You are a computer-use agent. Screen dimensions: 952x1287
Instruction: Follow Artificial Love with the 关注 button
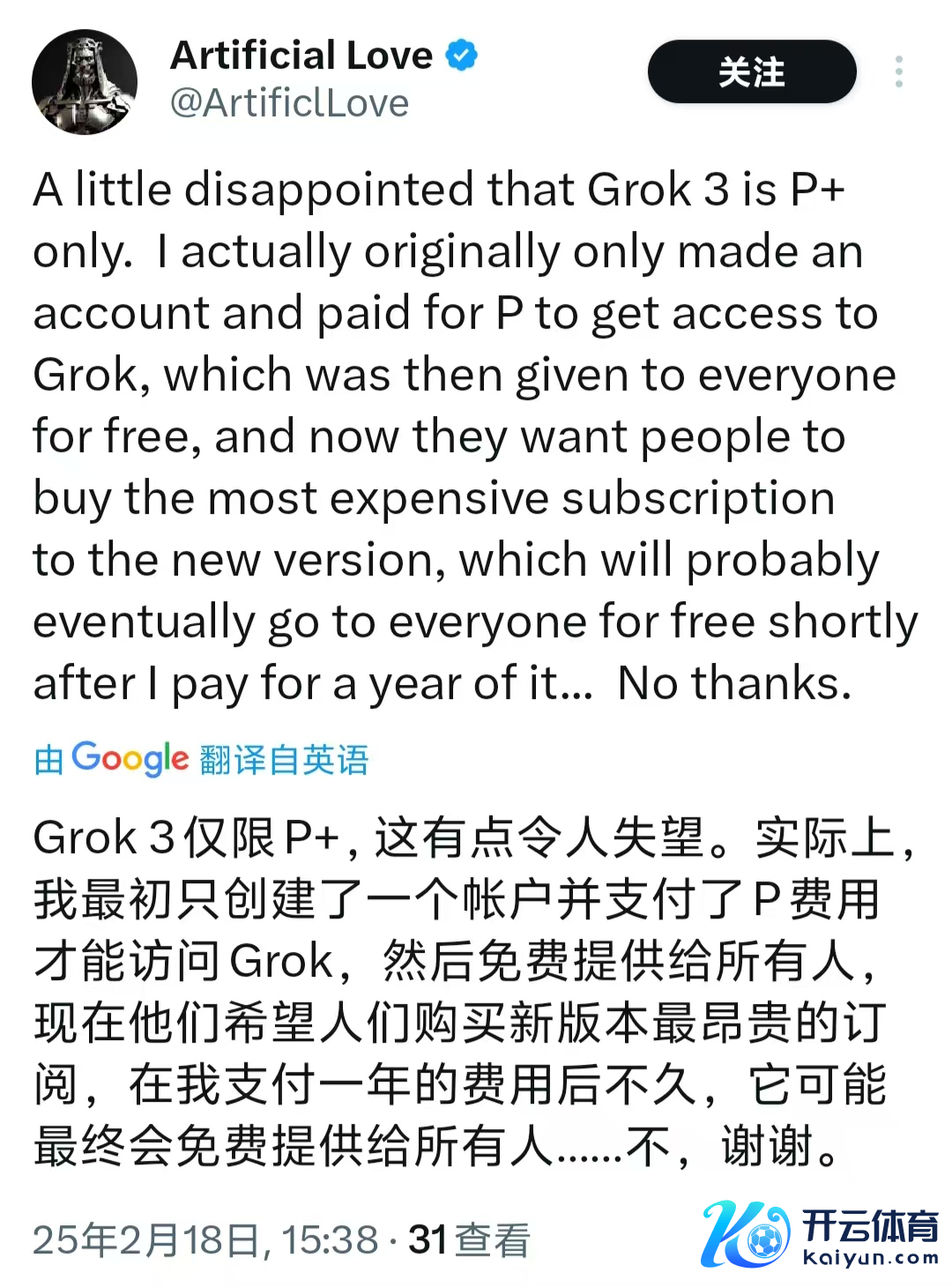click(x=751, y=72)
